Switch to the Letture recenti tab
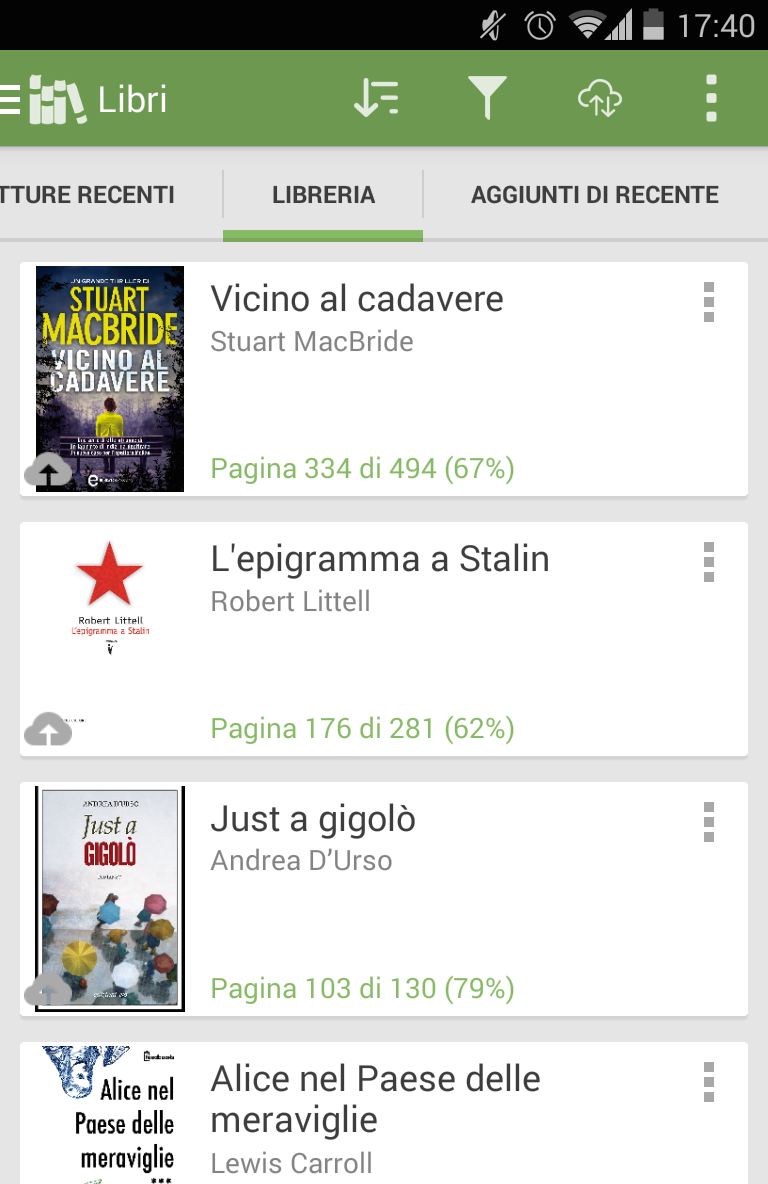Image resolution: width=768 pixels, height=1184 pixels. pos(90,195)
